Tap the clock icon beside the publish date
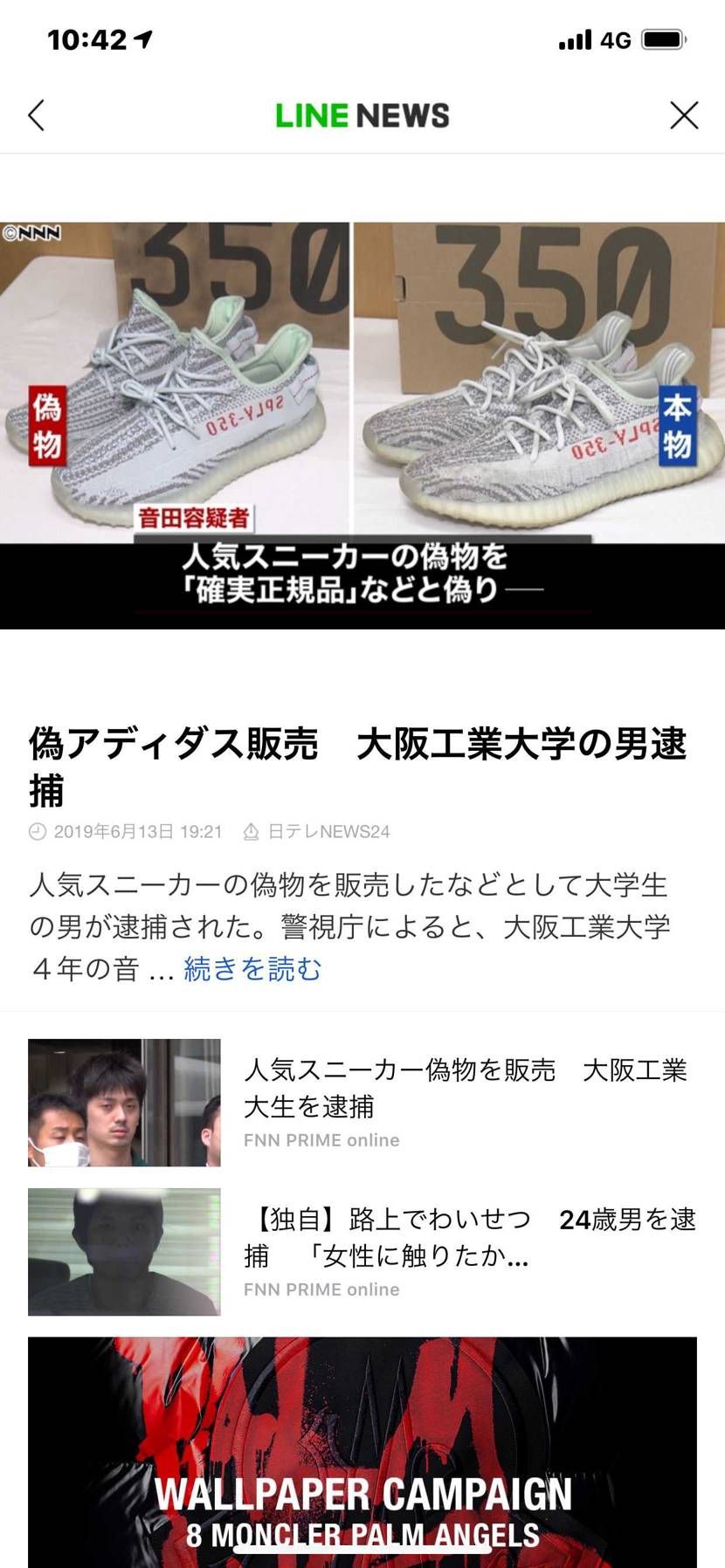This screenshot has width=725, height=1568. pos(39,831)
